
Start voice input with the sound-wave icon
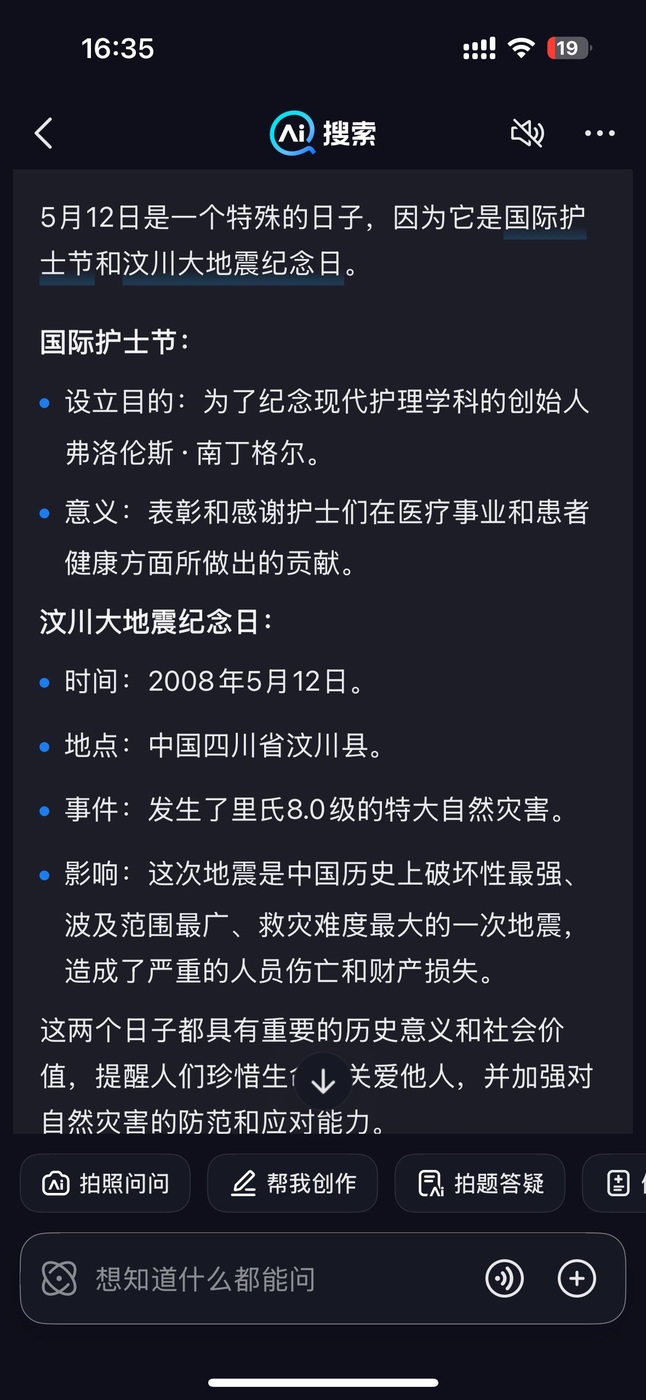505,1278
